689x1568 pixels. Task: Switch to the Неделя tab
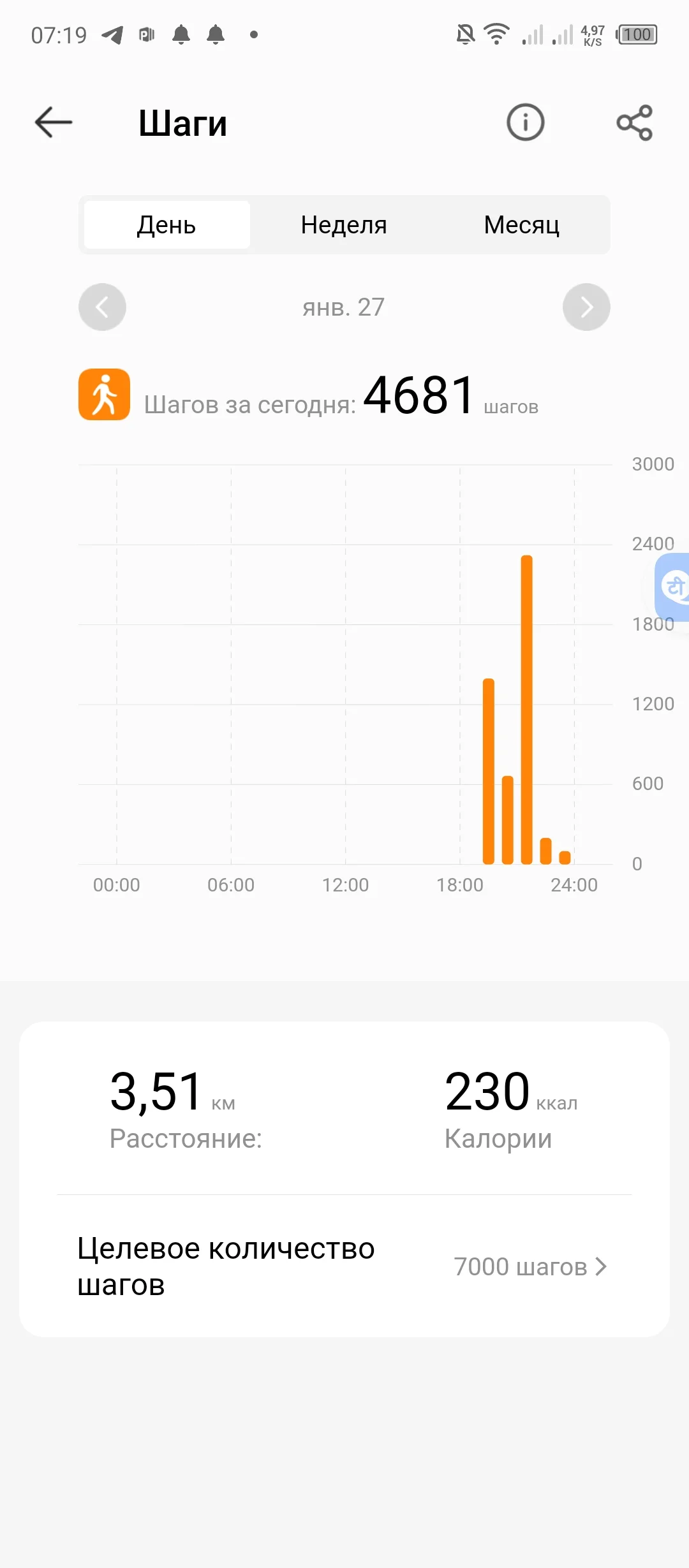tap(344, 225)
